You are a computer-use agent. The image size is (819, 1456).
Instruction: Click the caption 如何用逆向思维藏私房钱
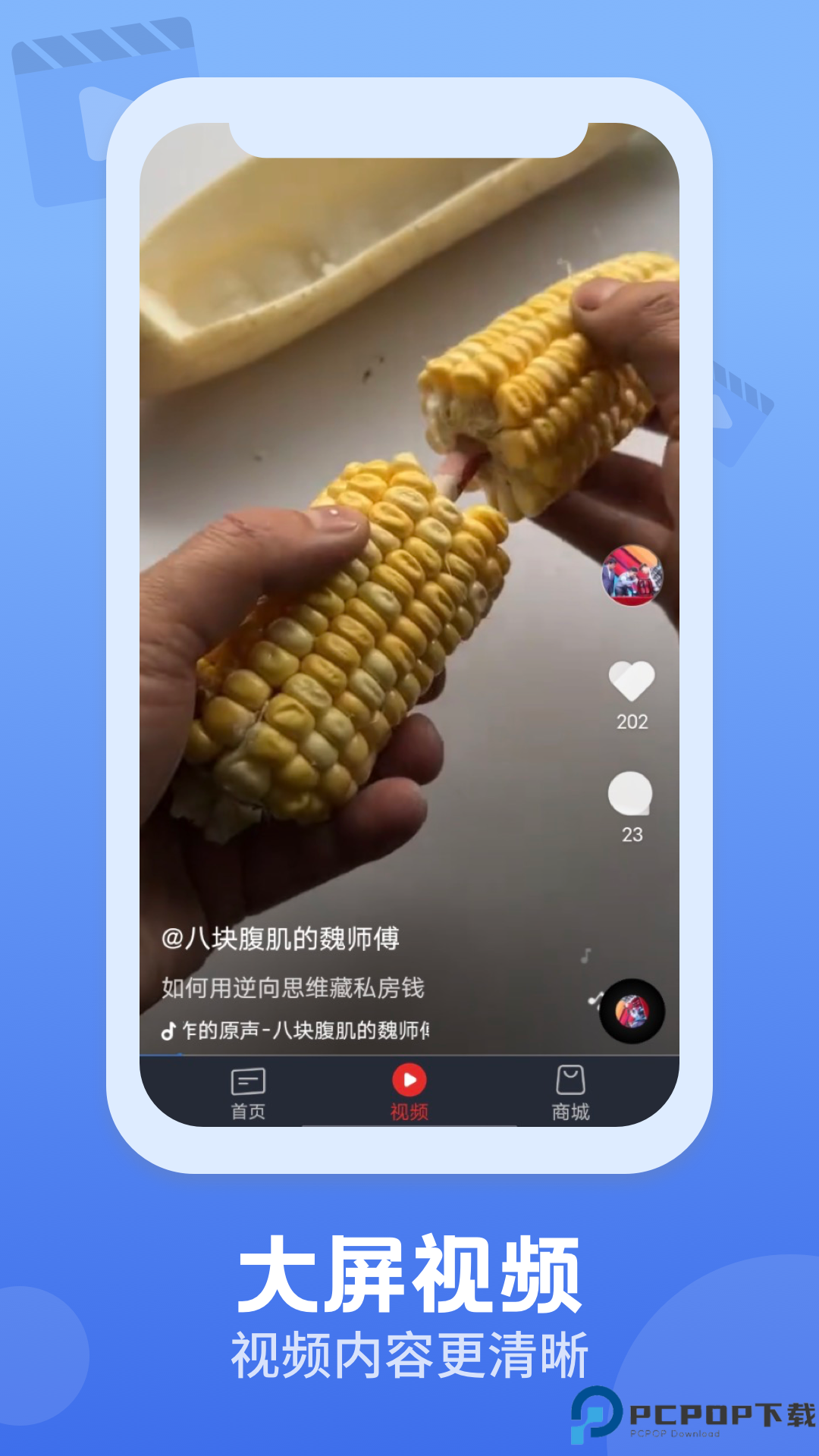click(x=294, y=986)
